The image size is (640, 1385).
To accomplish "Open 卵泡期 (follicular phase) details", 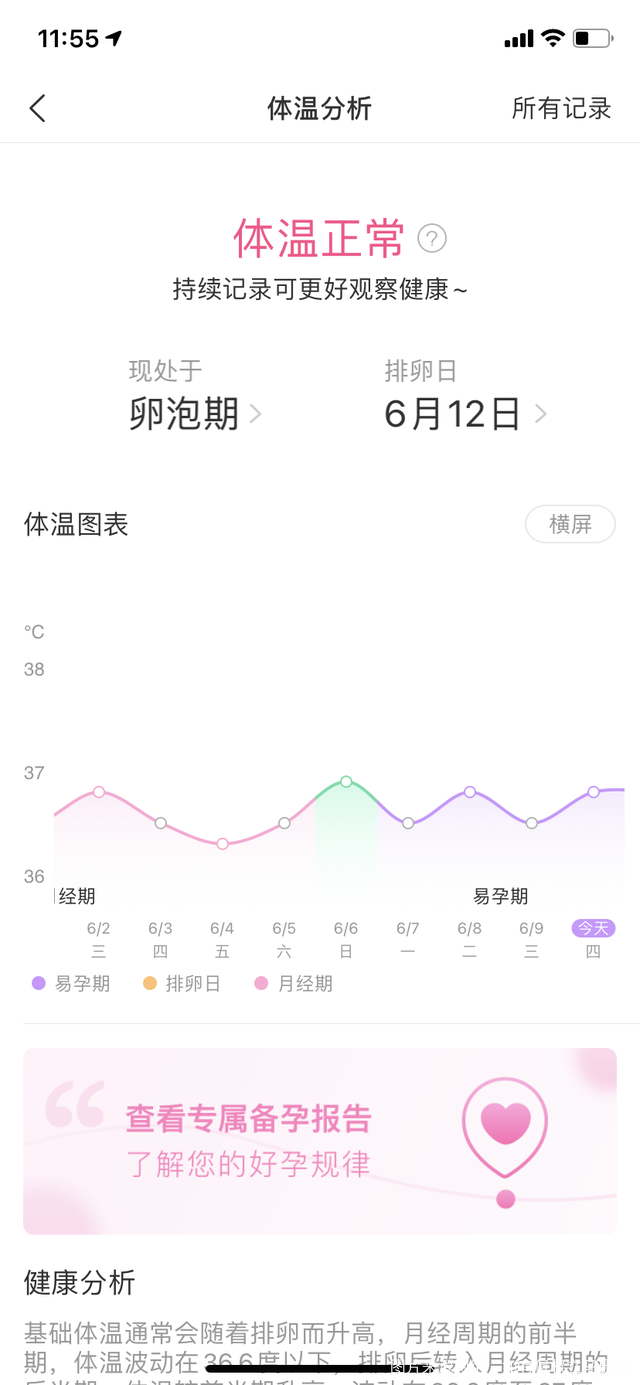I will point(195,413).
